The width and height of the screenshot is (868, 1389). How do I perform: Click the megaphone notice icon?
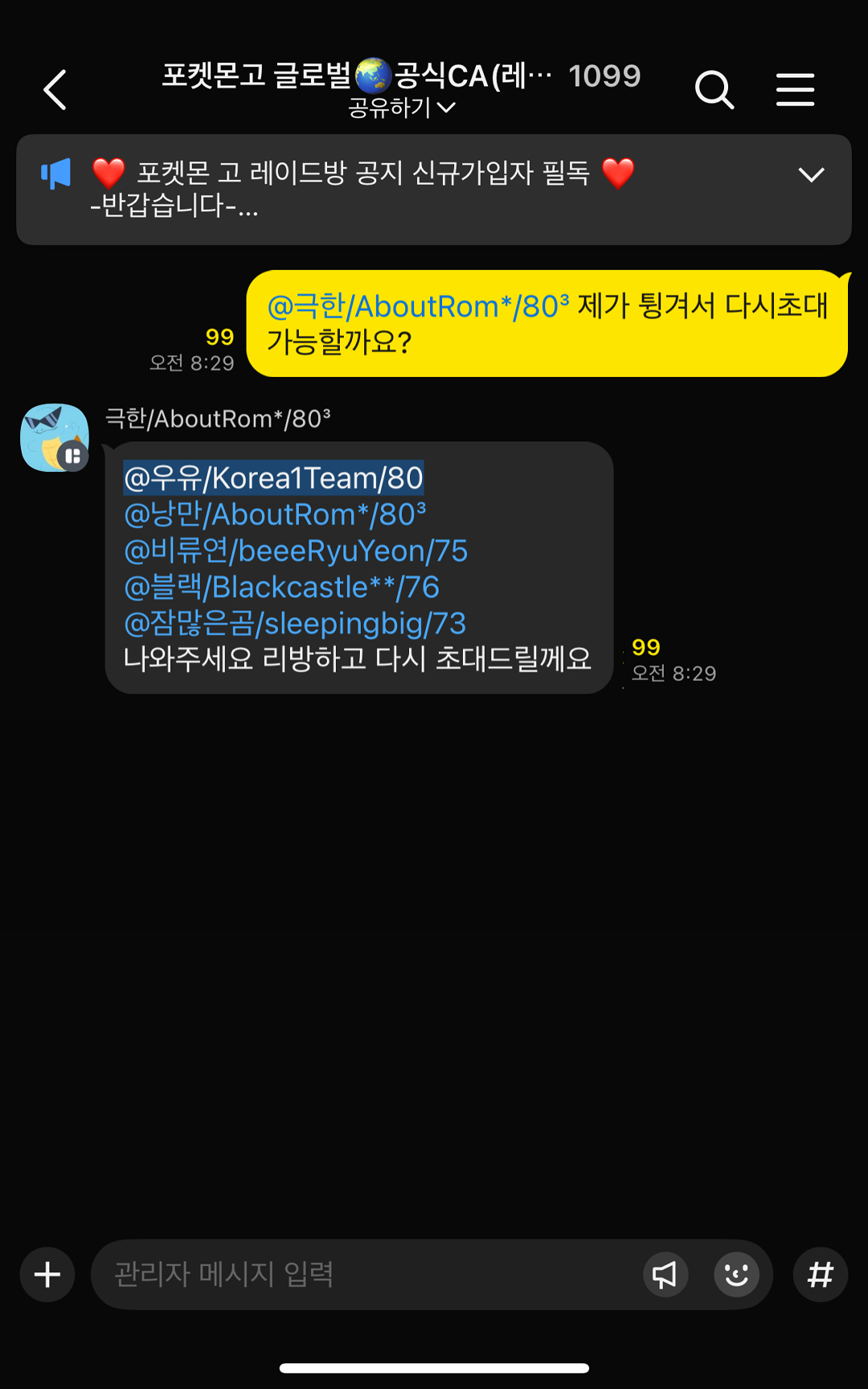(x=55, y=171)
